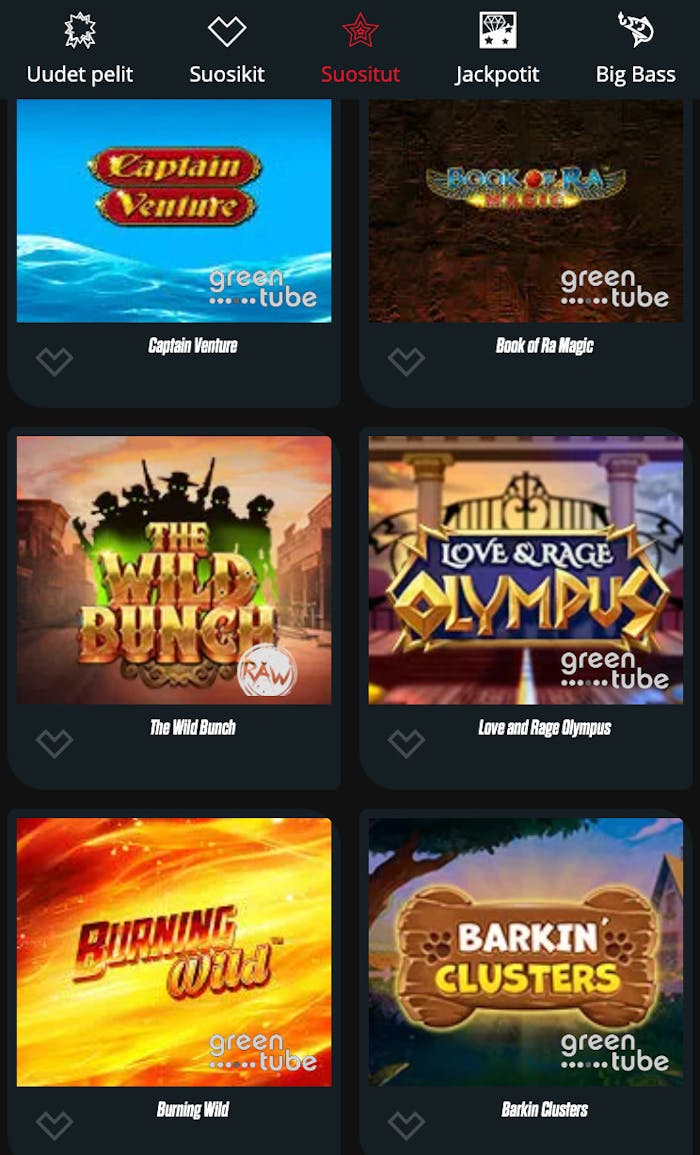Open the Captain Venture game tile
700x1155 pixels.
click(x=174, y=210)
